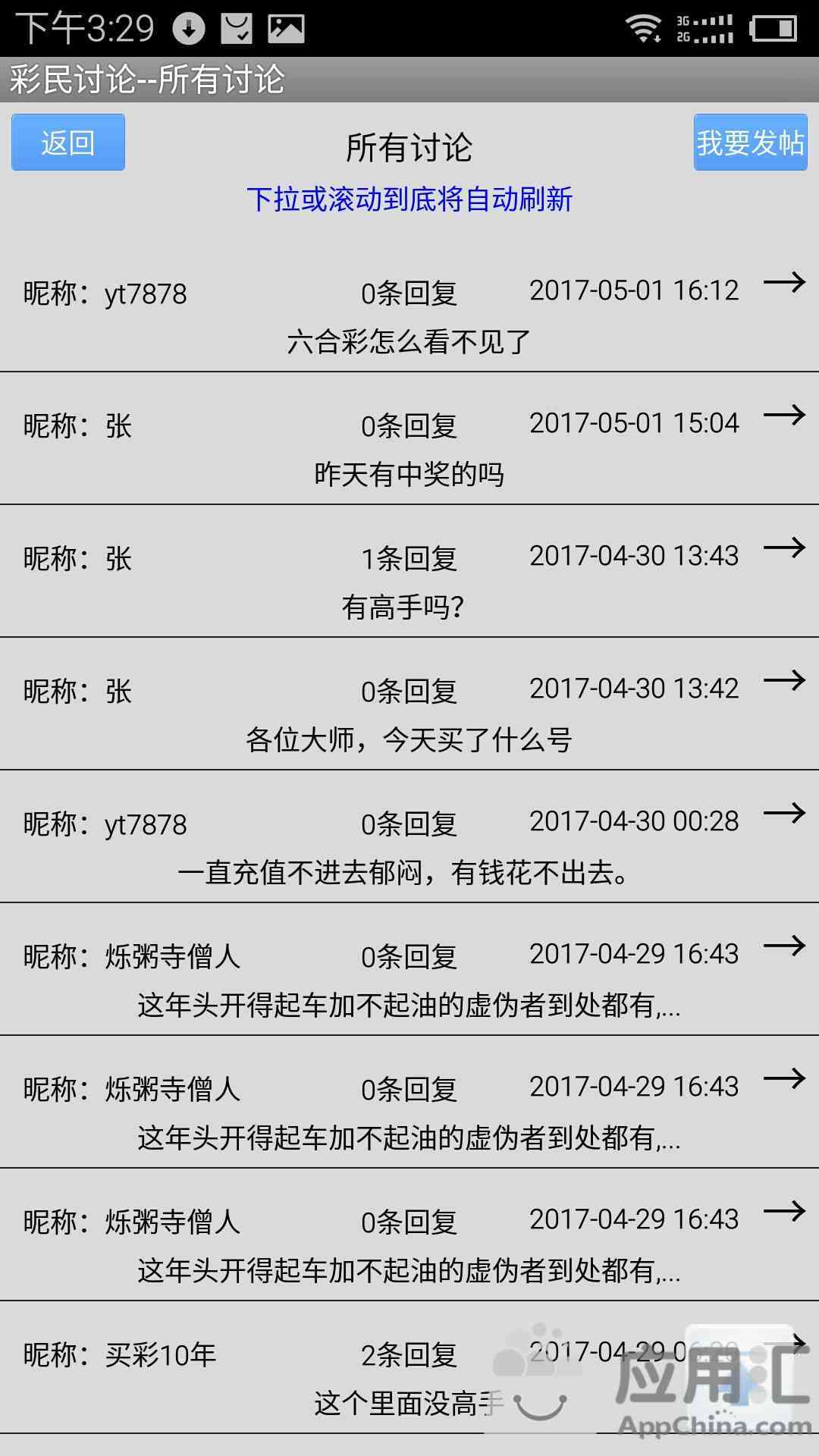Open yt7878's post about 一直充值不进去
819x1456 pixels.
(409, 836)
